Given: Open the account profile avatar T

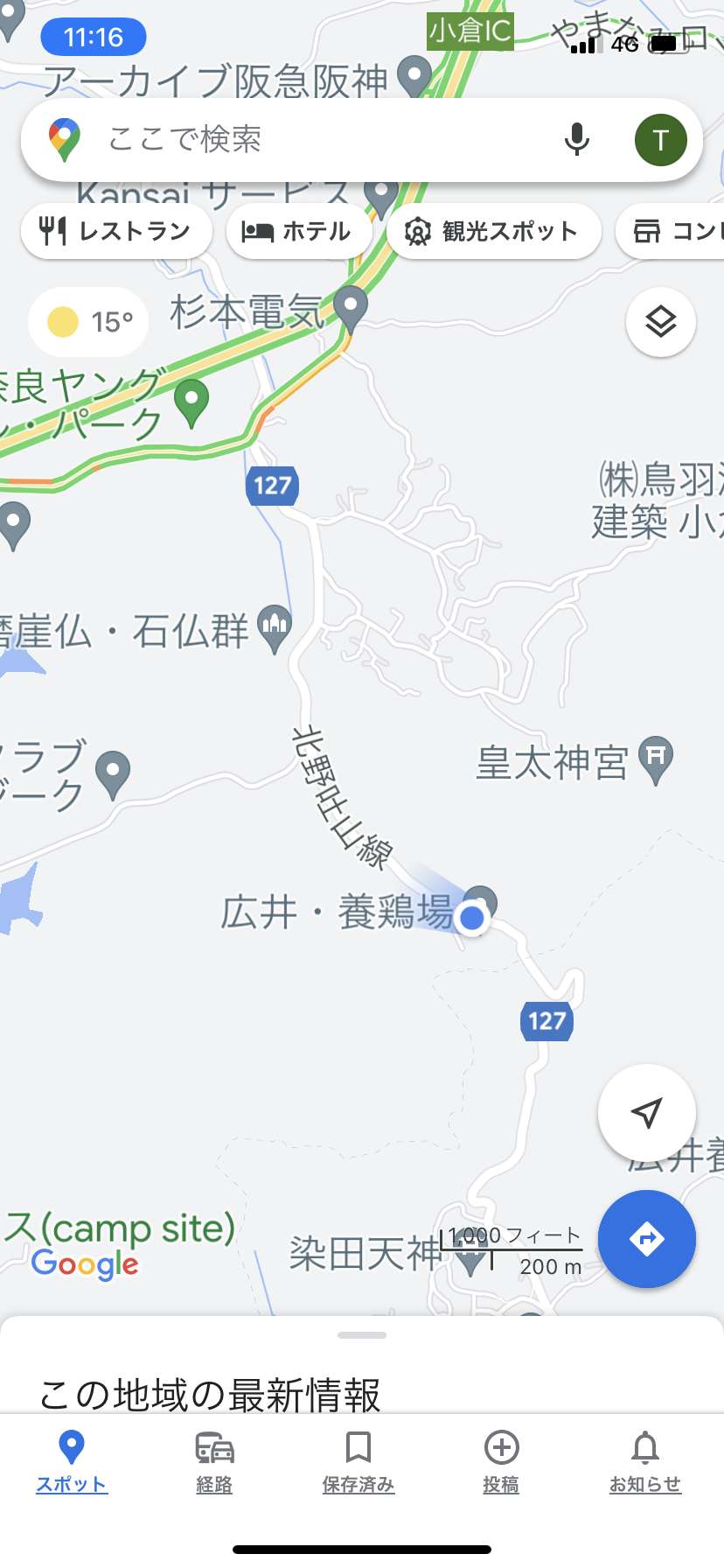Looking at the screenshot, I should point(660,140).
